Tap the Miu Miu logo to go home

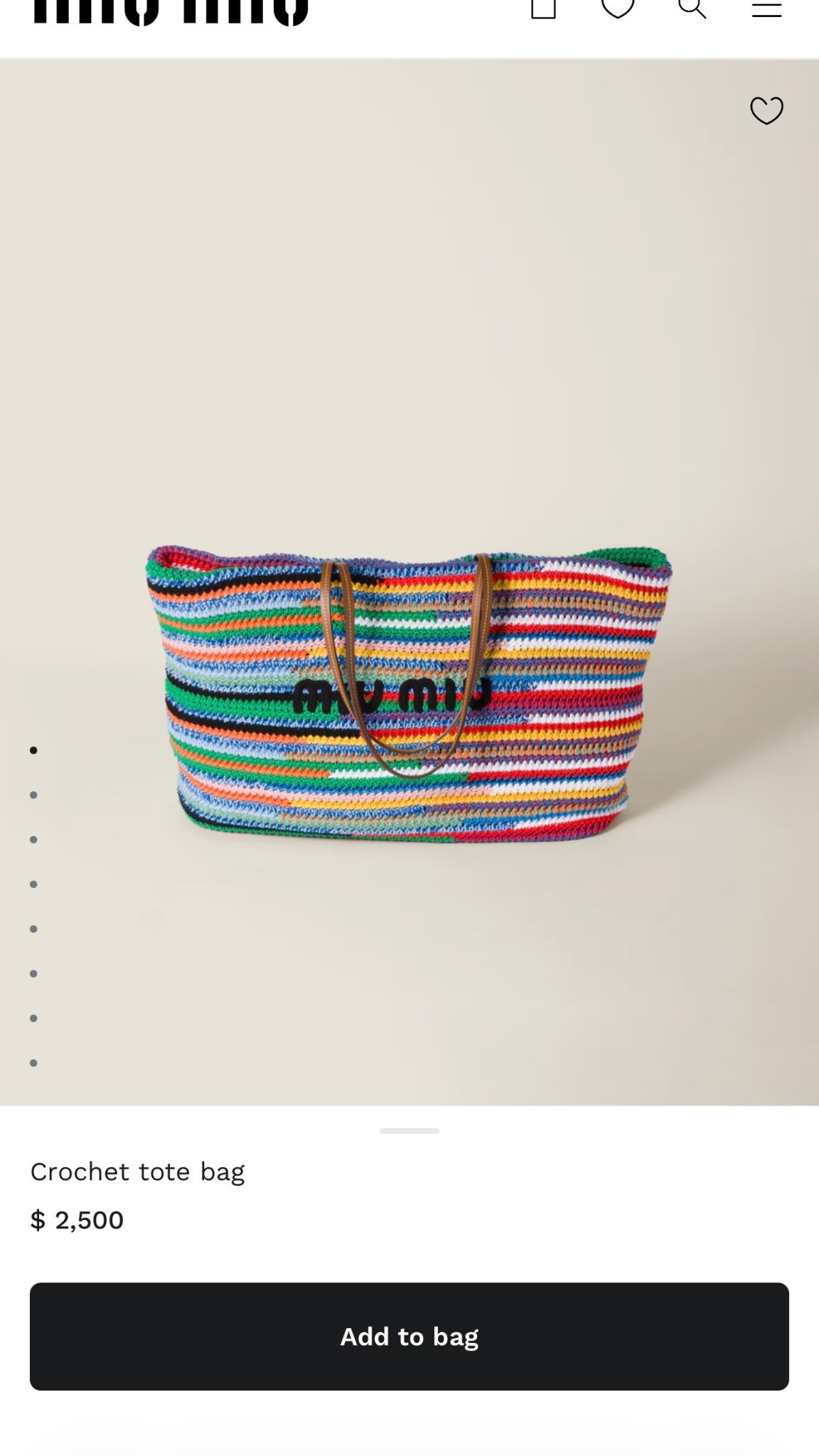pos(171,11)
